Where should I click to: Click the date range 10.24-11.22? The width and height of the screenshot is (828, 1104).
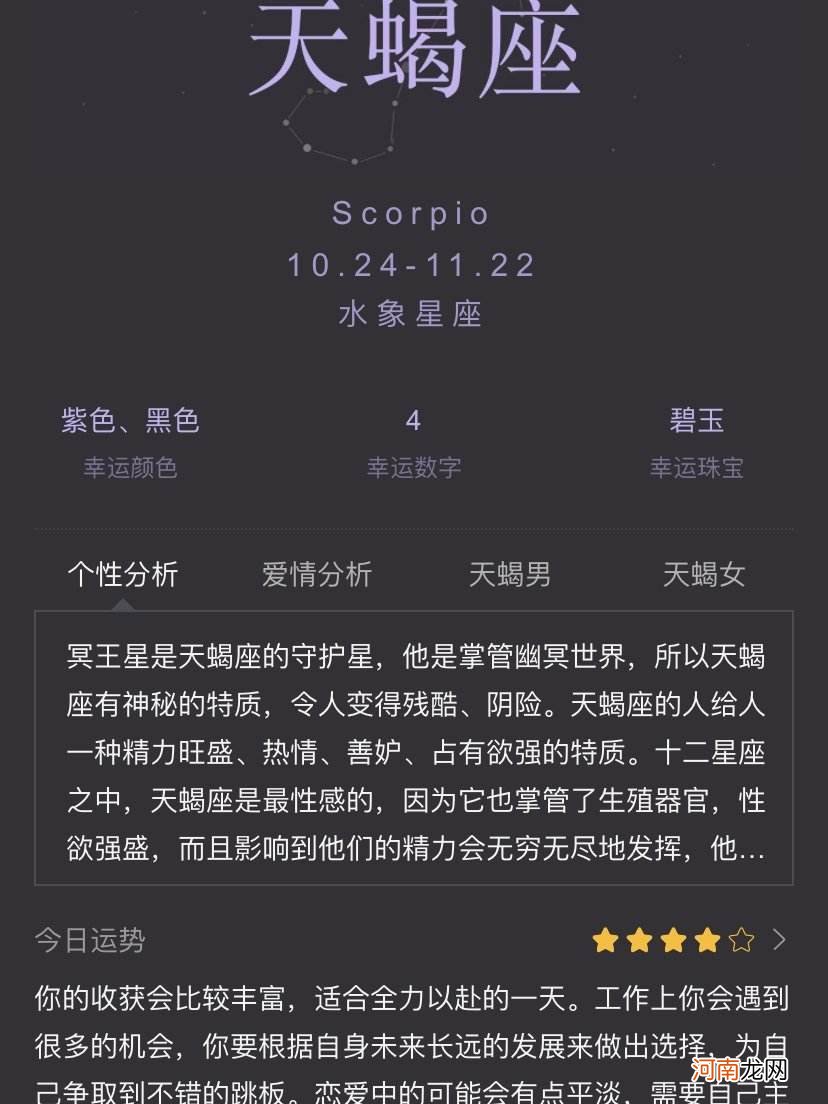click(x=412, y=265)
